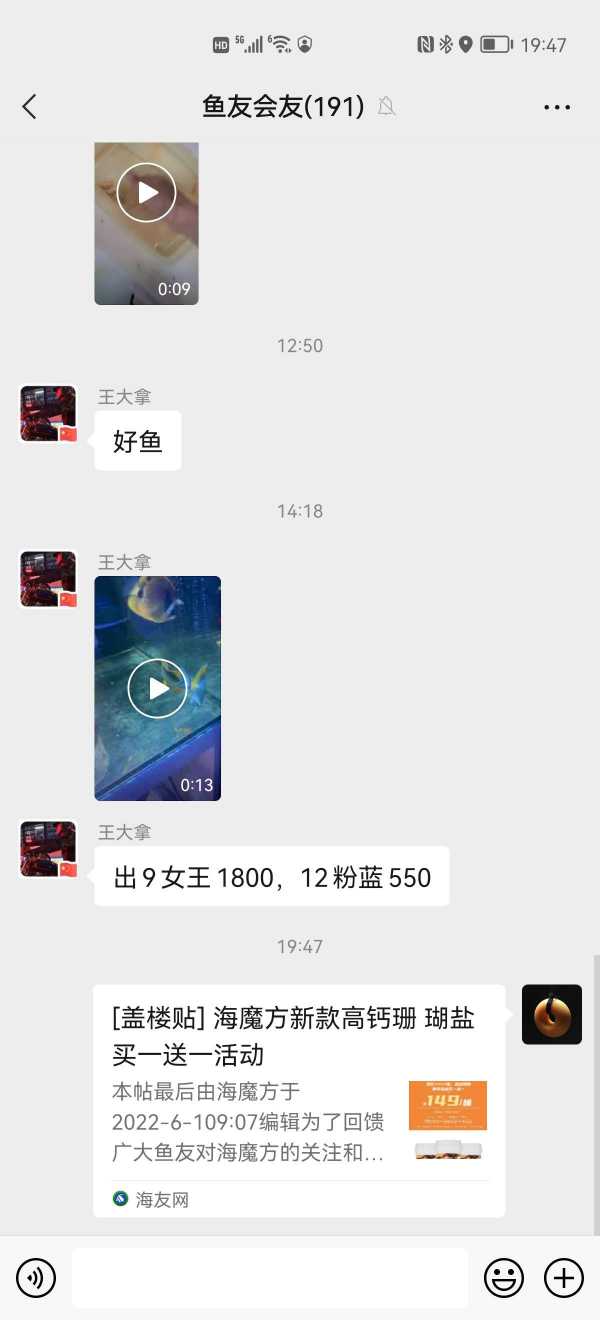
Task: Open the chat info overflow menu
Action: pyautogui.click(x=557, y=107)
